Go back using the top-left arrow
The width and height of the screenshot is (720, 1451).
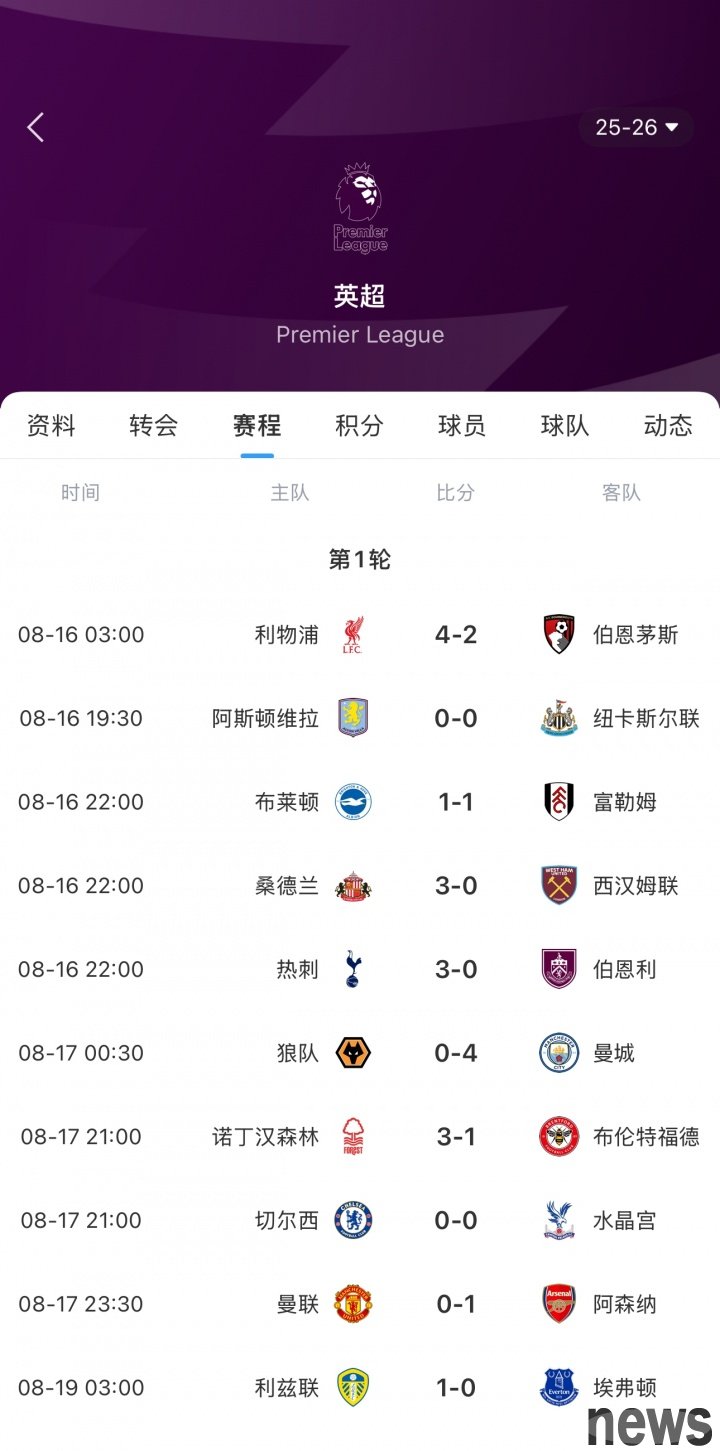(36, 127)
